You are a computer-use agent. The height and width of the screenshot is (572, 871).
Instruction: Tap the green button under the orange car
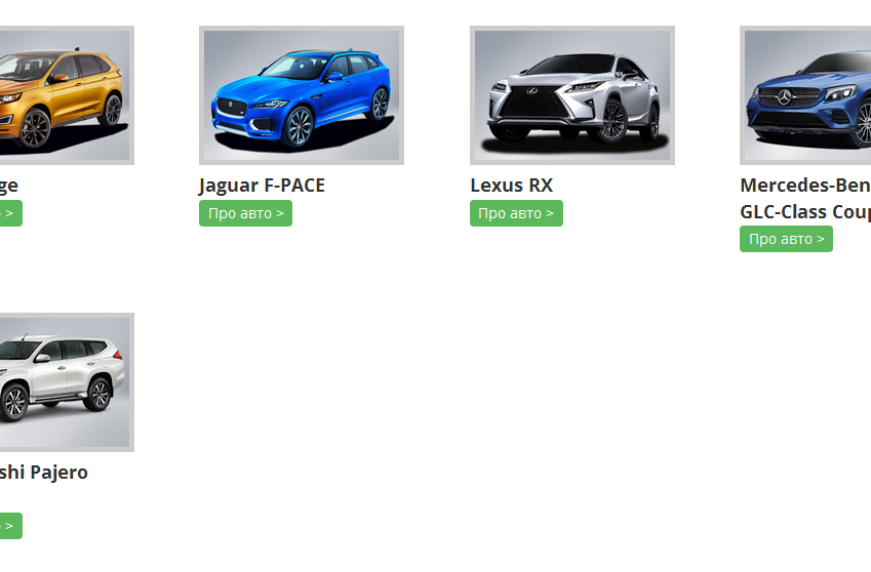[x=9, y=213]
